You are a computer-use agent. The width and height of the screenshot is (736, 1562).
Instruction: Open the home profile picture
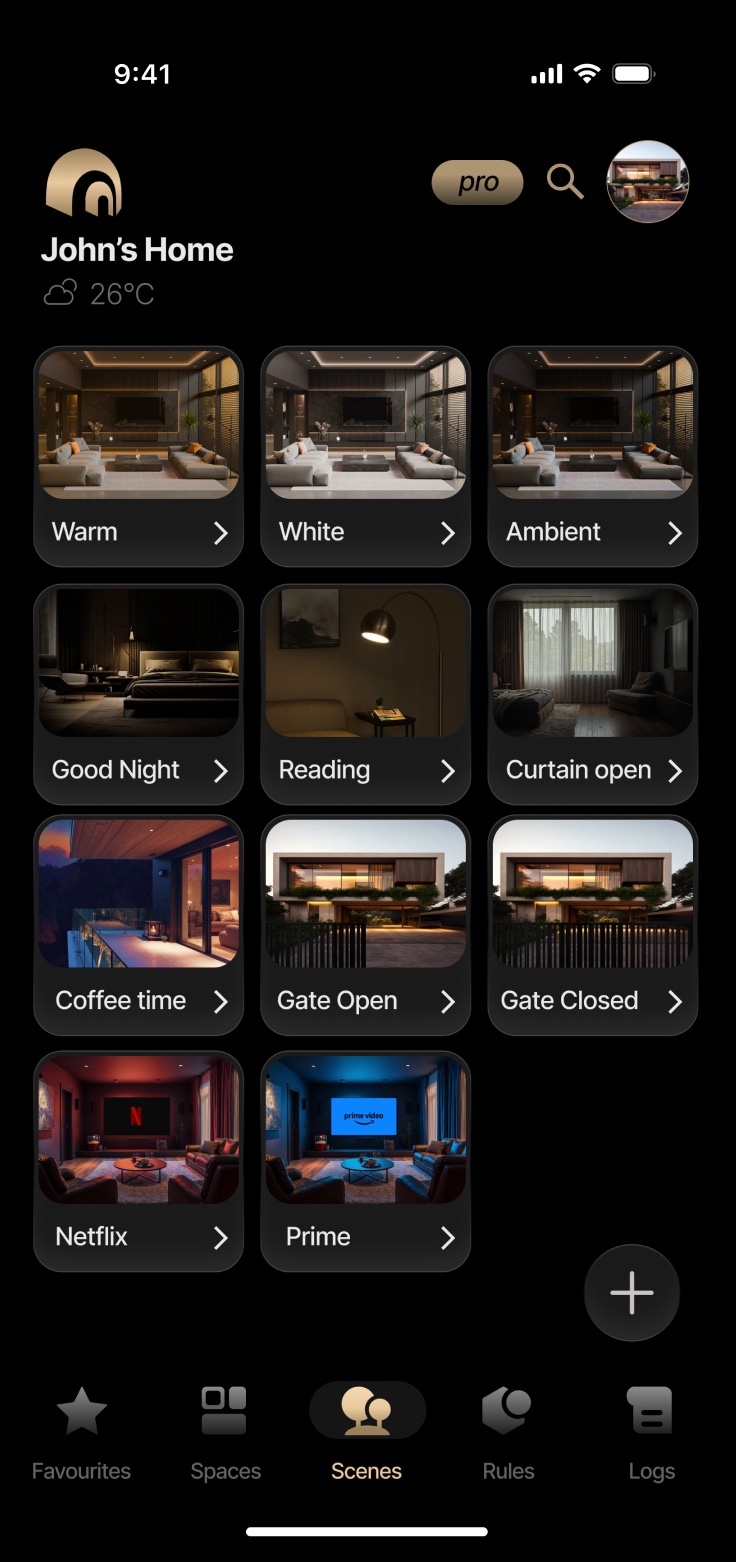648,181
